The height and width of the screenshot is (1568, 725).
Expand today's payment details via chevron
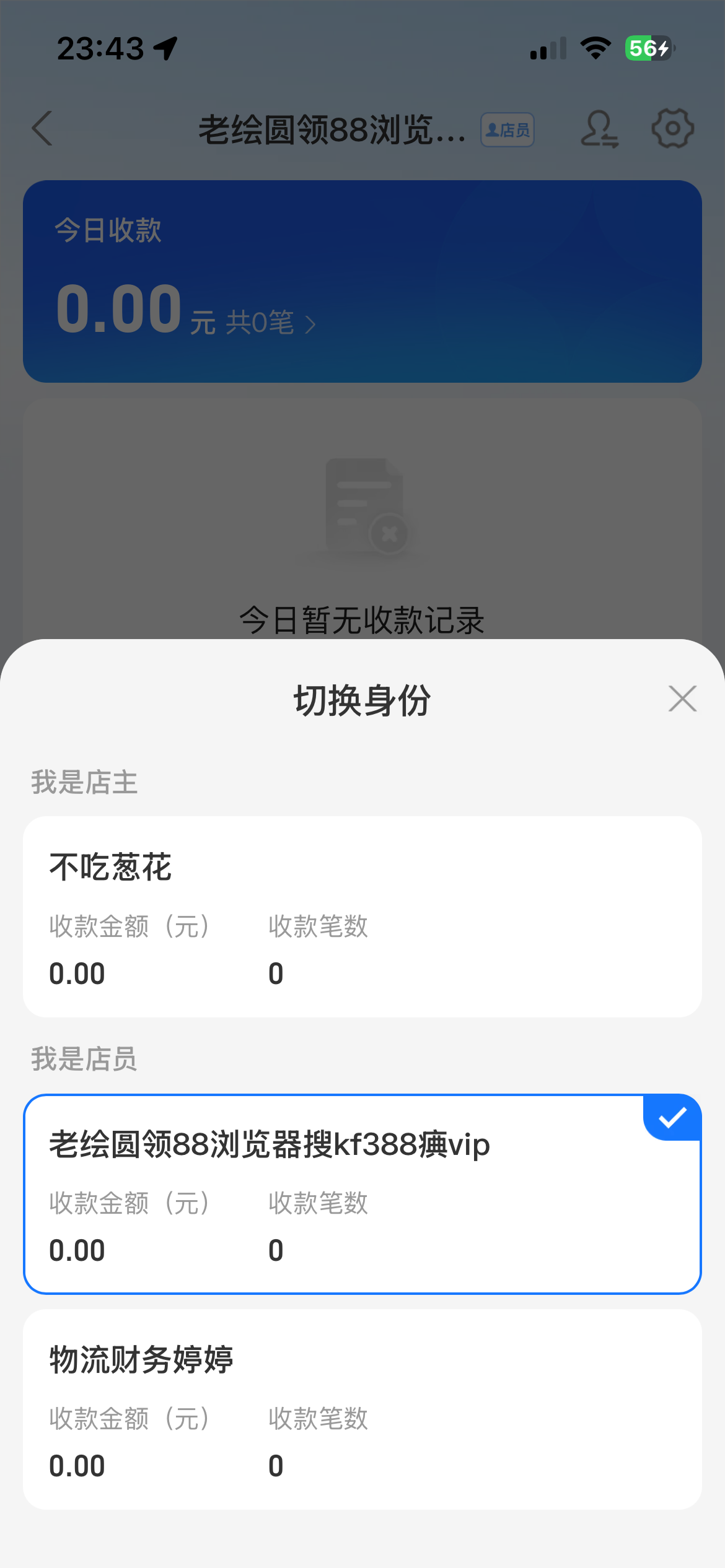pos(311,323)
